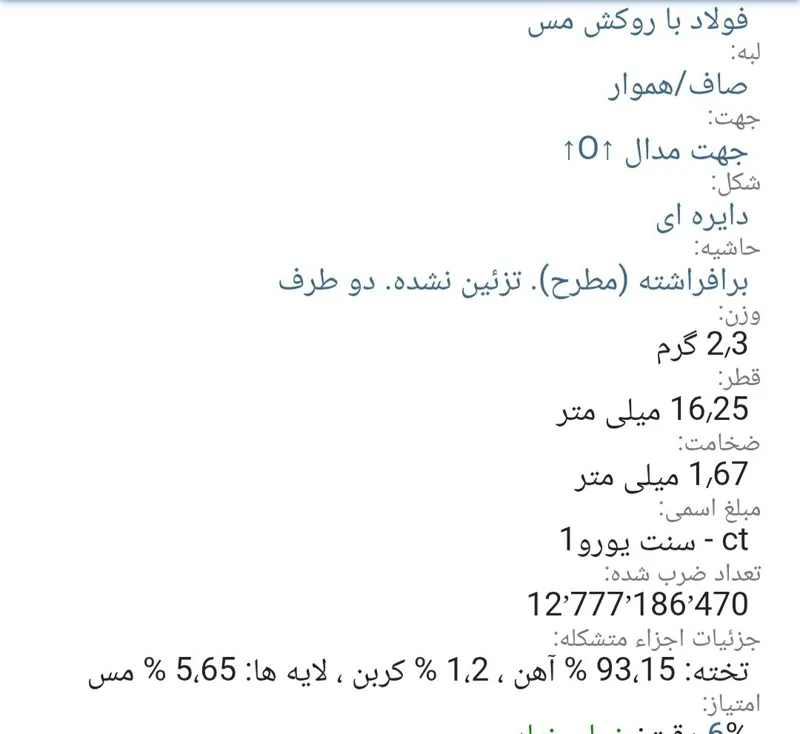Open the دایره ای shape link
The image size is (800, 734).
(702, 216)
